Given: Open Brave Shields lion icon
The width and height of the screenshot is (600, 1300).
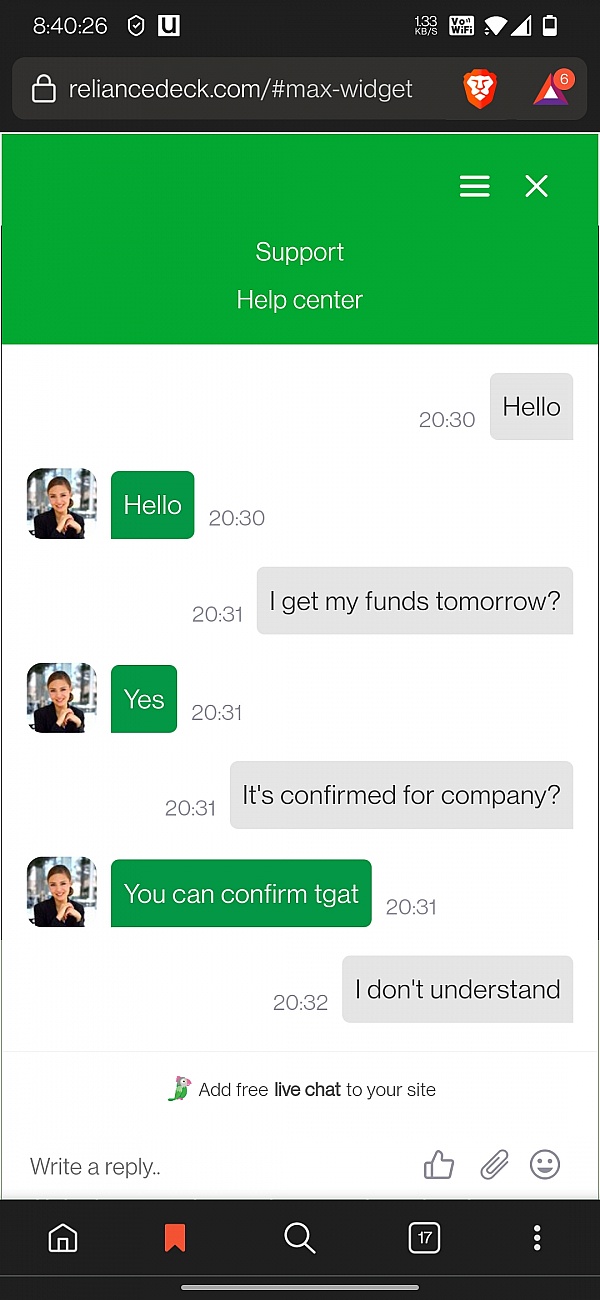Looking at the screenshot, I should pyautogui.click(x=480, y=90).
